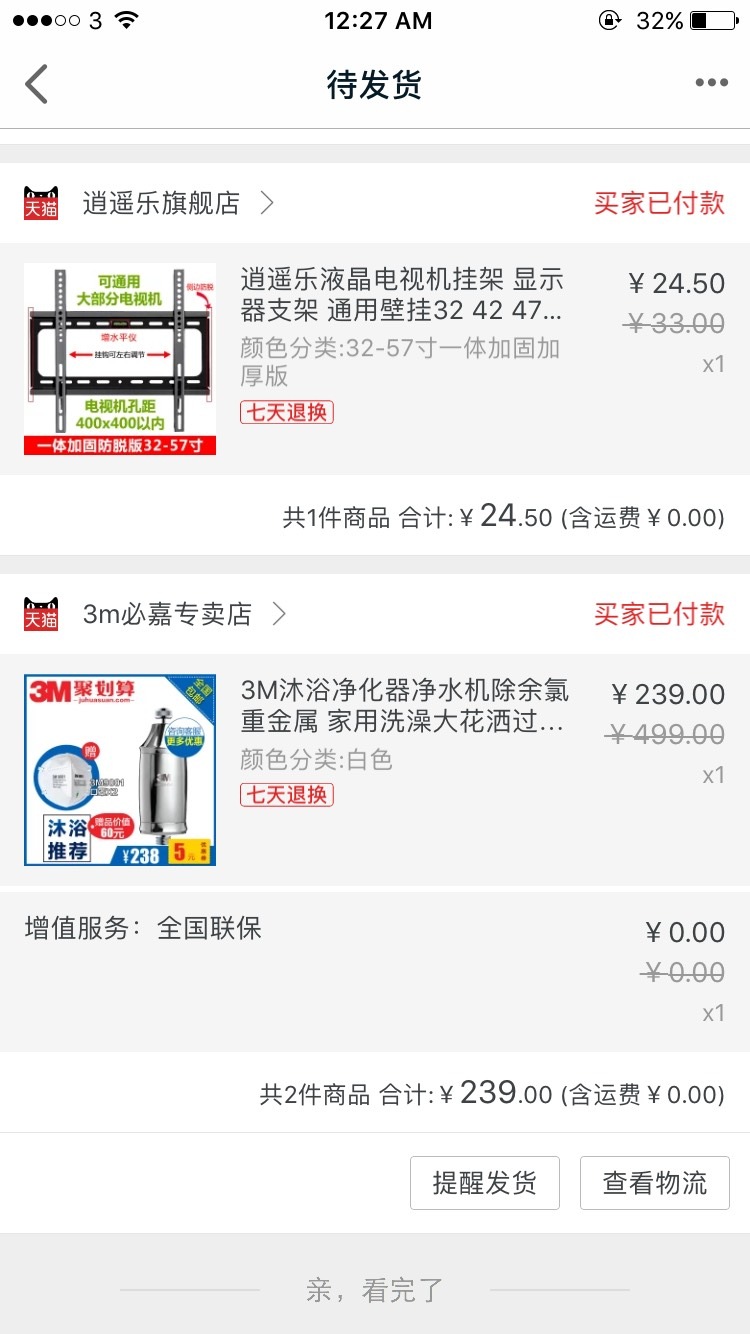The height and width of the screenshot is (1334, 750).
Task: Tap 提醒发货 to remind the seller
Action: [485, 1183]
